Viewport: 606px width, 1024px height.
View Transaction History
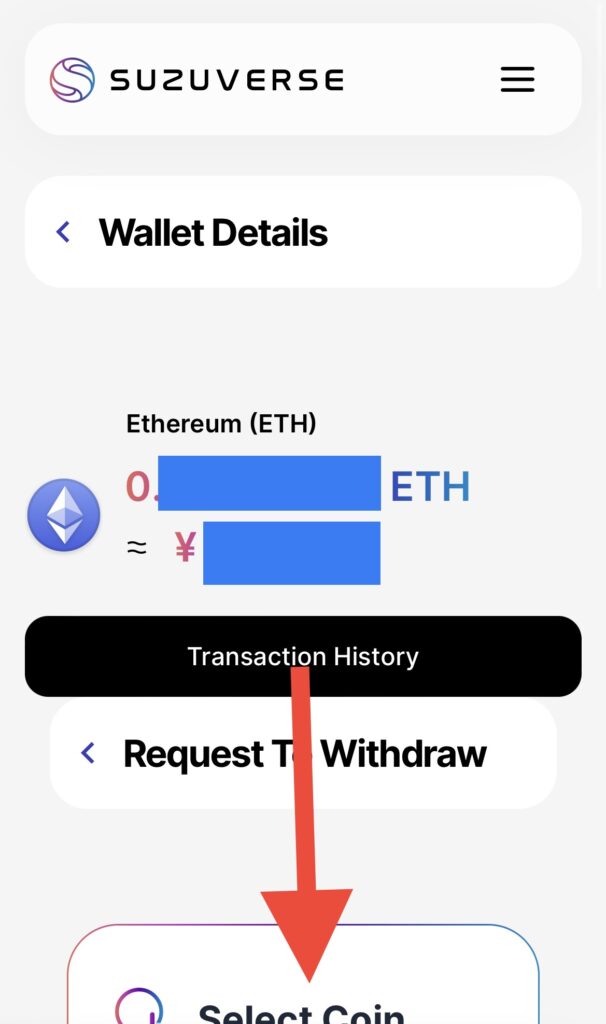(x=302, y=656)
